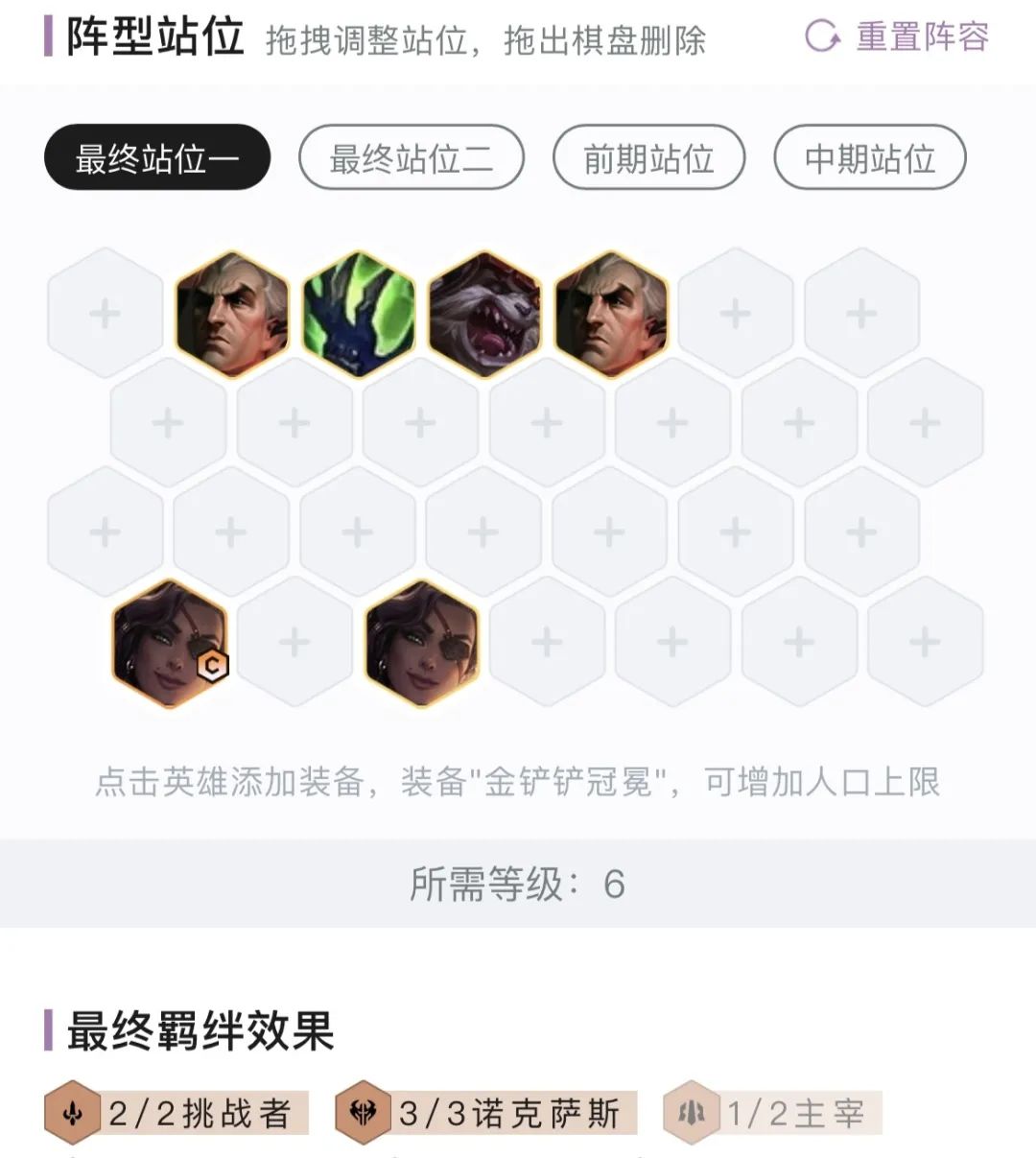Open the 中期站位 tab
Screen dimensions: 1036x1158
[x=869, y=158]
